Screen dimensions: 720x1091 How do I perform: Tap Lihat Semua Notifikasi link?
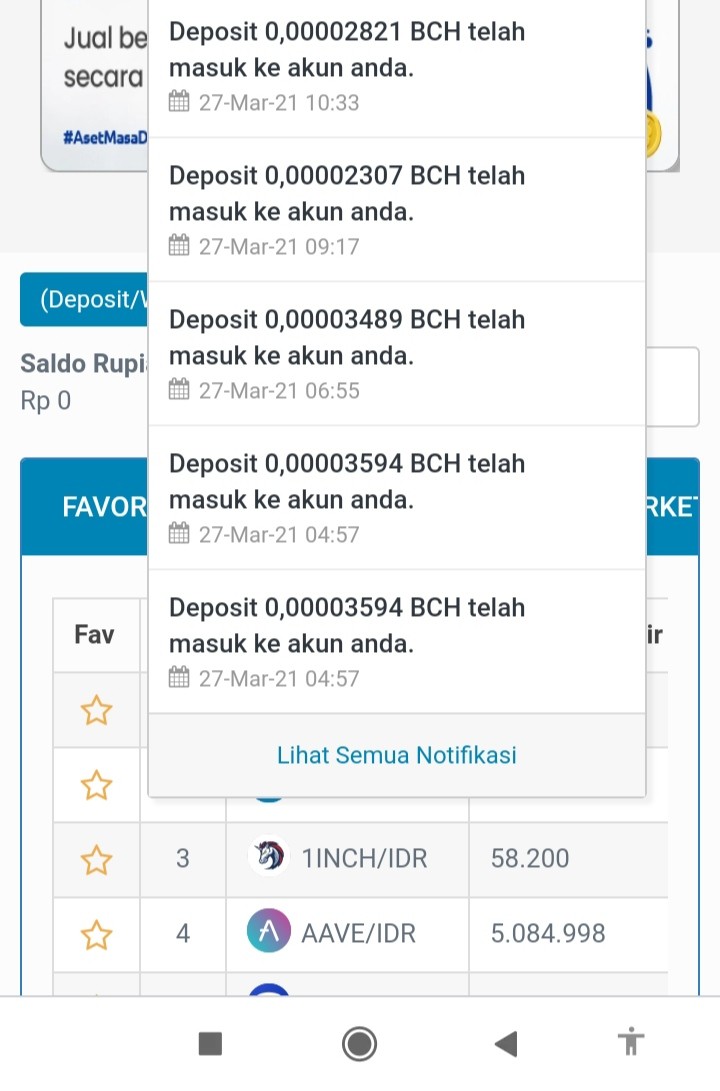tap(397, 755)
